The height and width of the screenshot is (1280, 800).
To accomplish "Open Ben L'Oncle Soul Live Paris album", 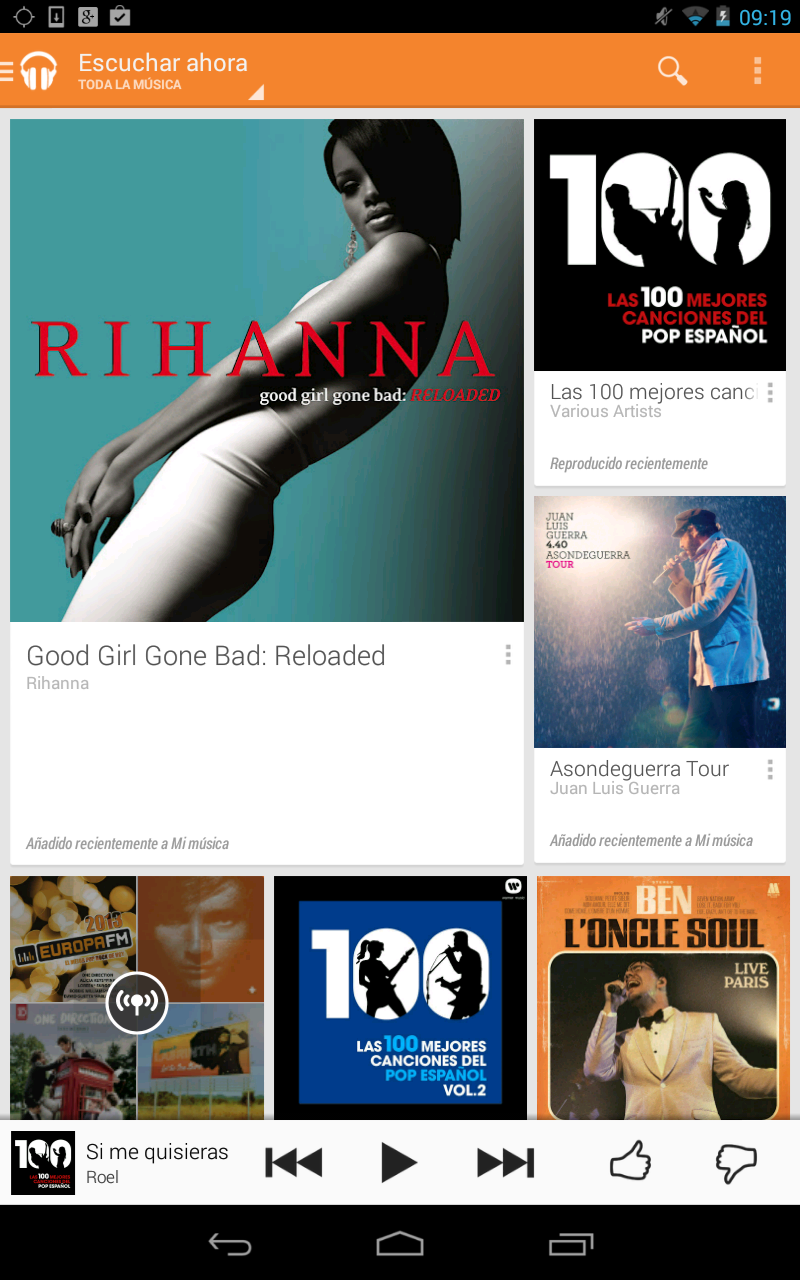I will click(663, 1000).
